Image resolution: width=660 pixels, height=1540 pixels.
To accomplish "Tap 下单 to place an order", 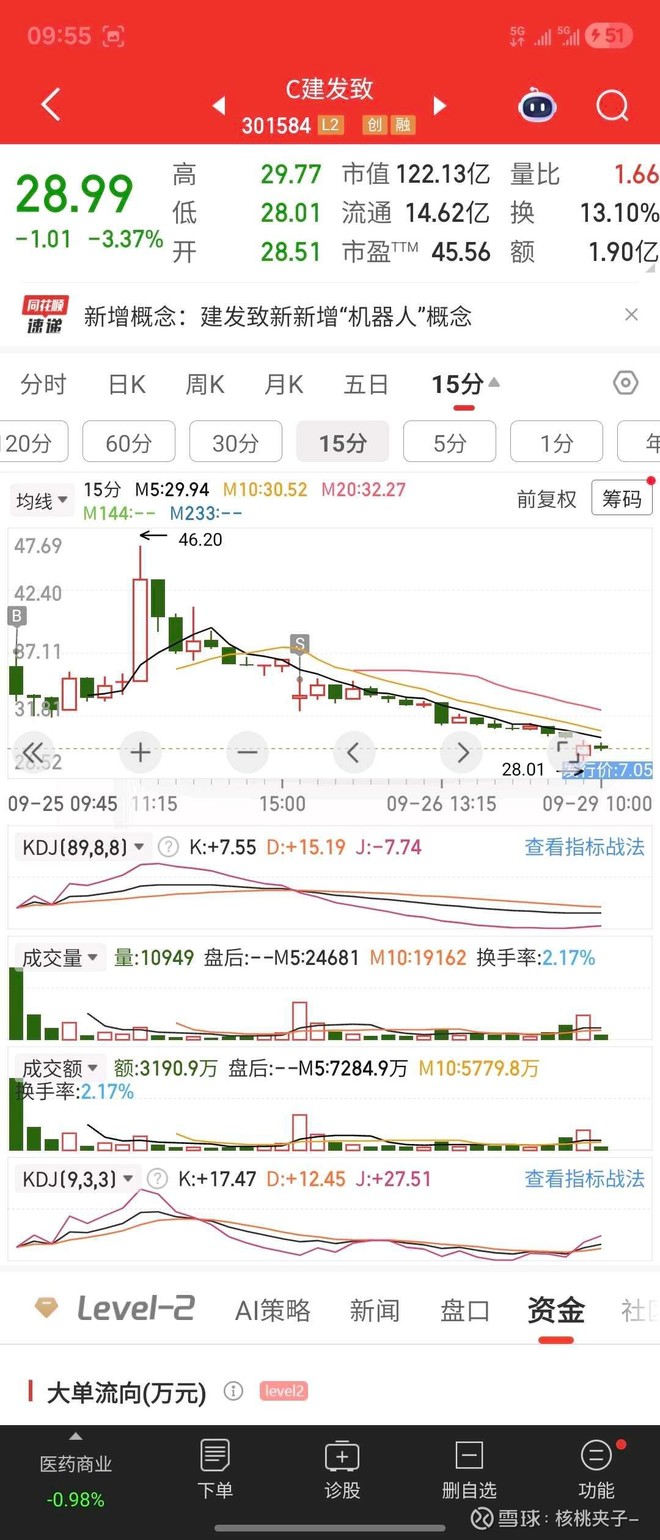I will click(215, 1470).
